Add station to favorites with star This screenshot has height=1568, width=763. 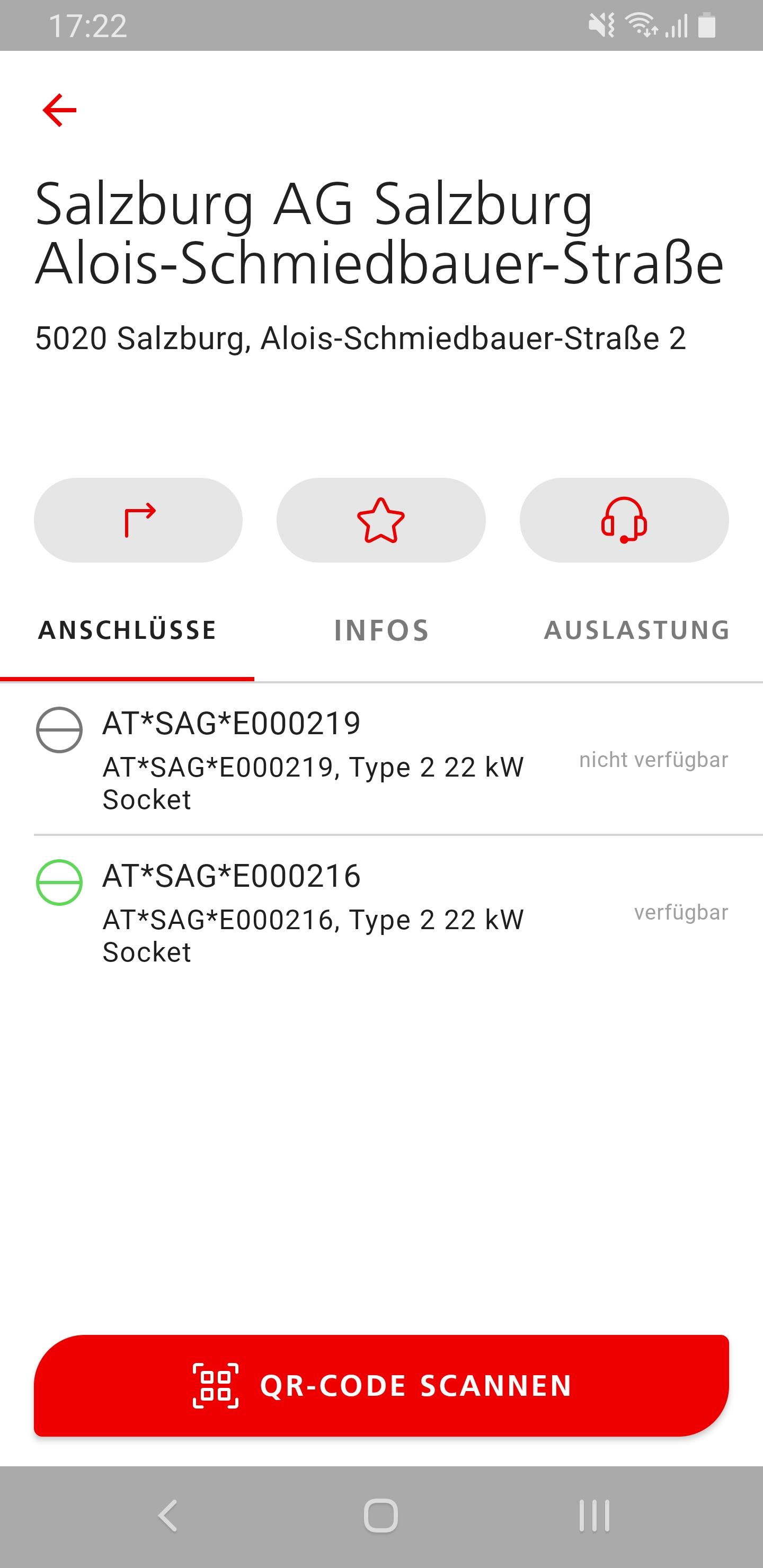click(x=381, y=520)
